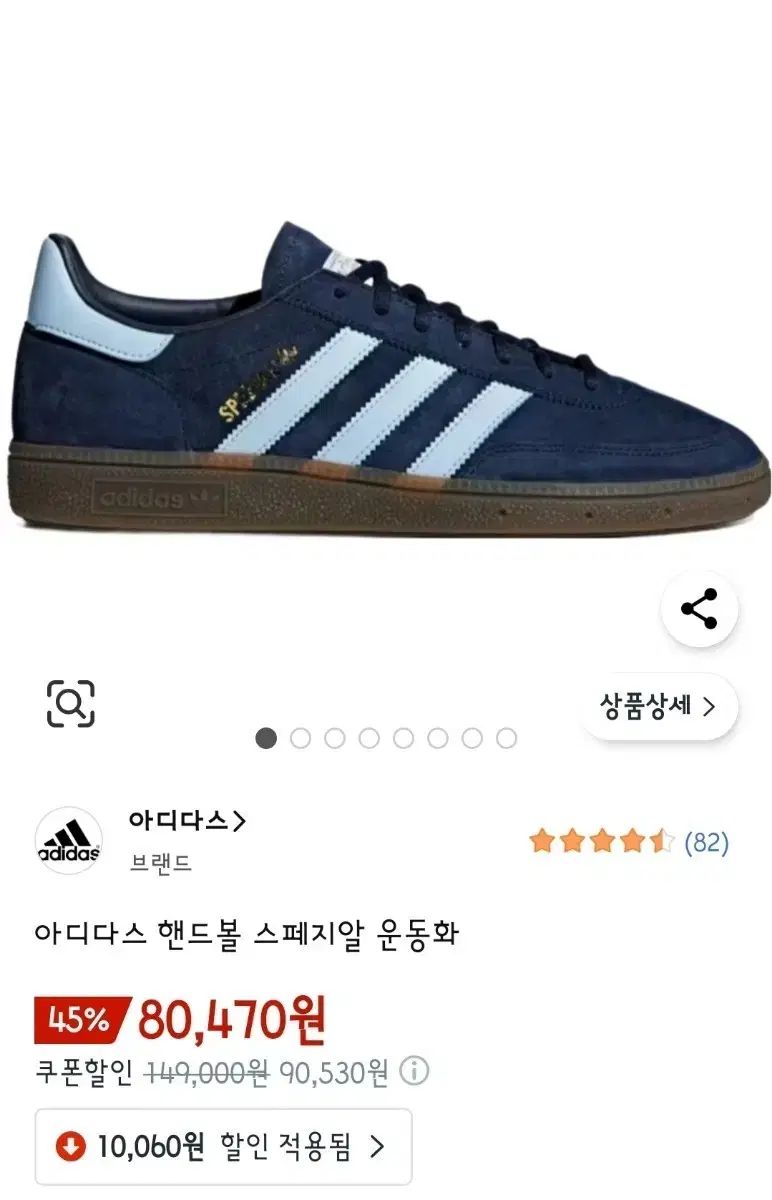Share this product
The image size is (772, 1200).
(699, 609)
